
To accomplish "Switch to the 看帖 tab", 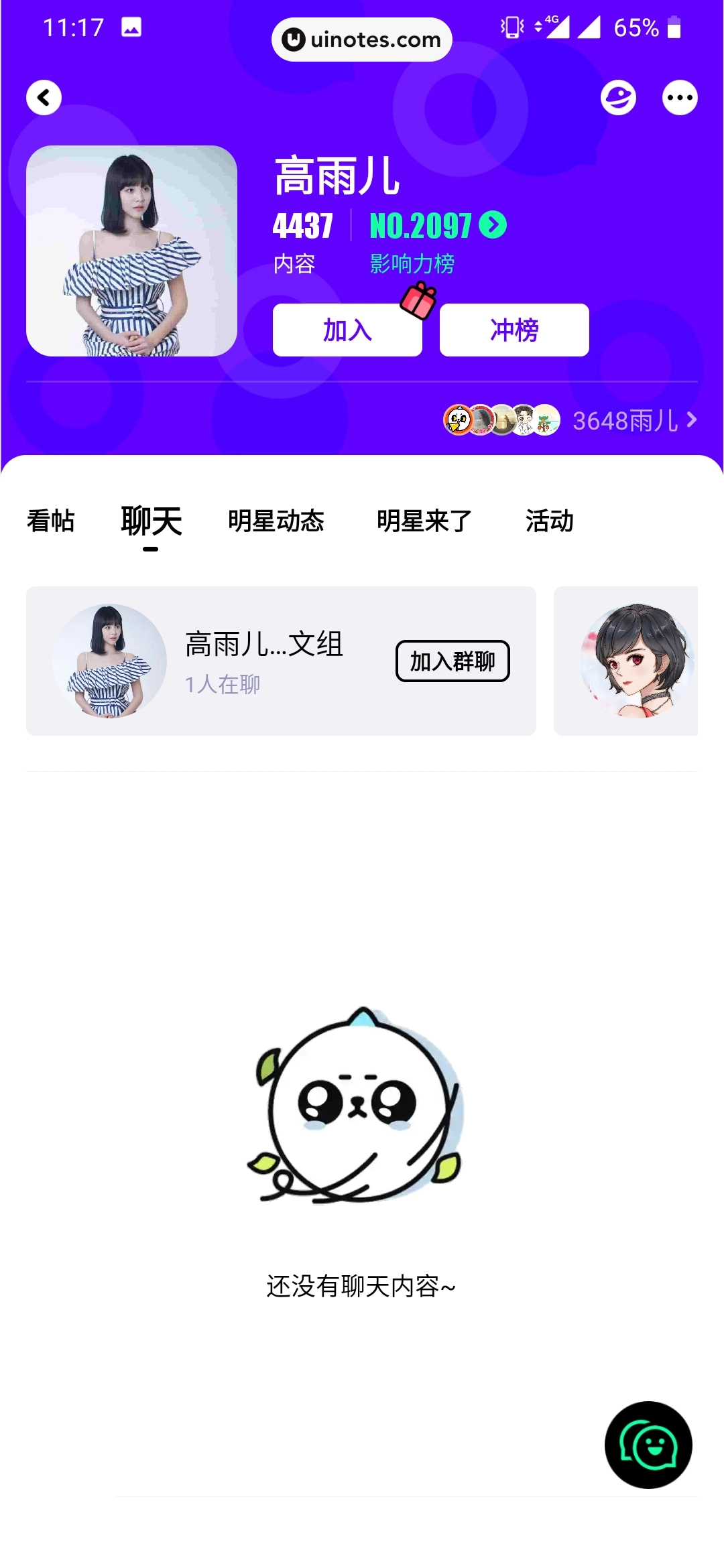I will coord(50,521).
